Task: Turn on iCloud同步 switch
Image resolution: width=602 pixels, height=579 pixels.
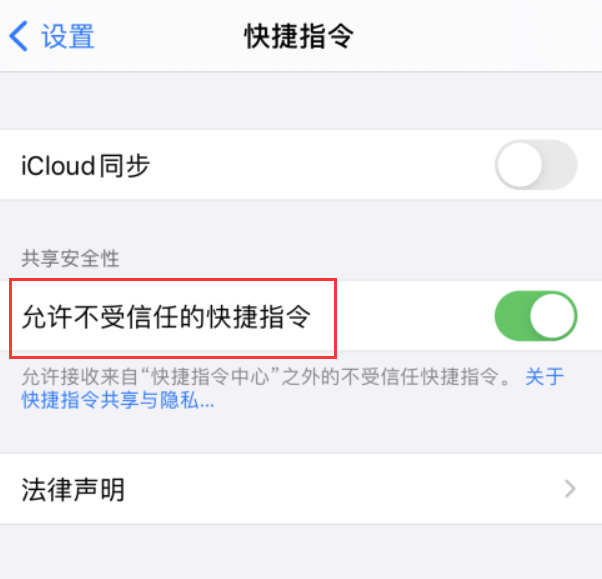Action: pyautogui.click(x=536, y=165)
